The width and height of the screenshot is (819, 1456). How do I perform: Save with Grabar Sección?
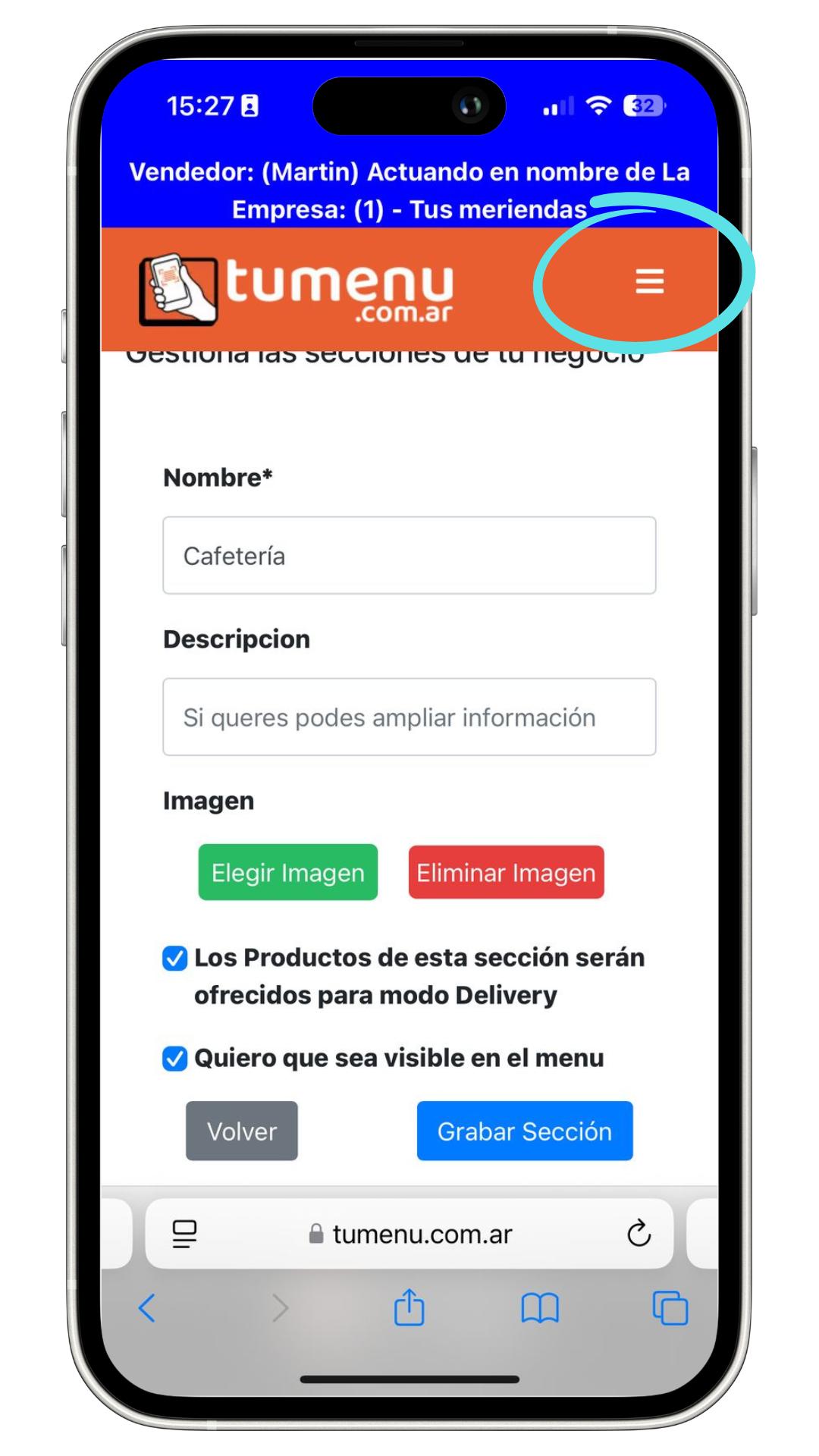point(524,1131)
